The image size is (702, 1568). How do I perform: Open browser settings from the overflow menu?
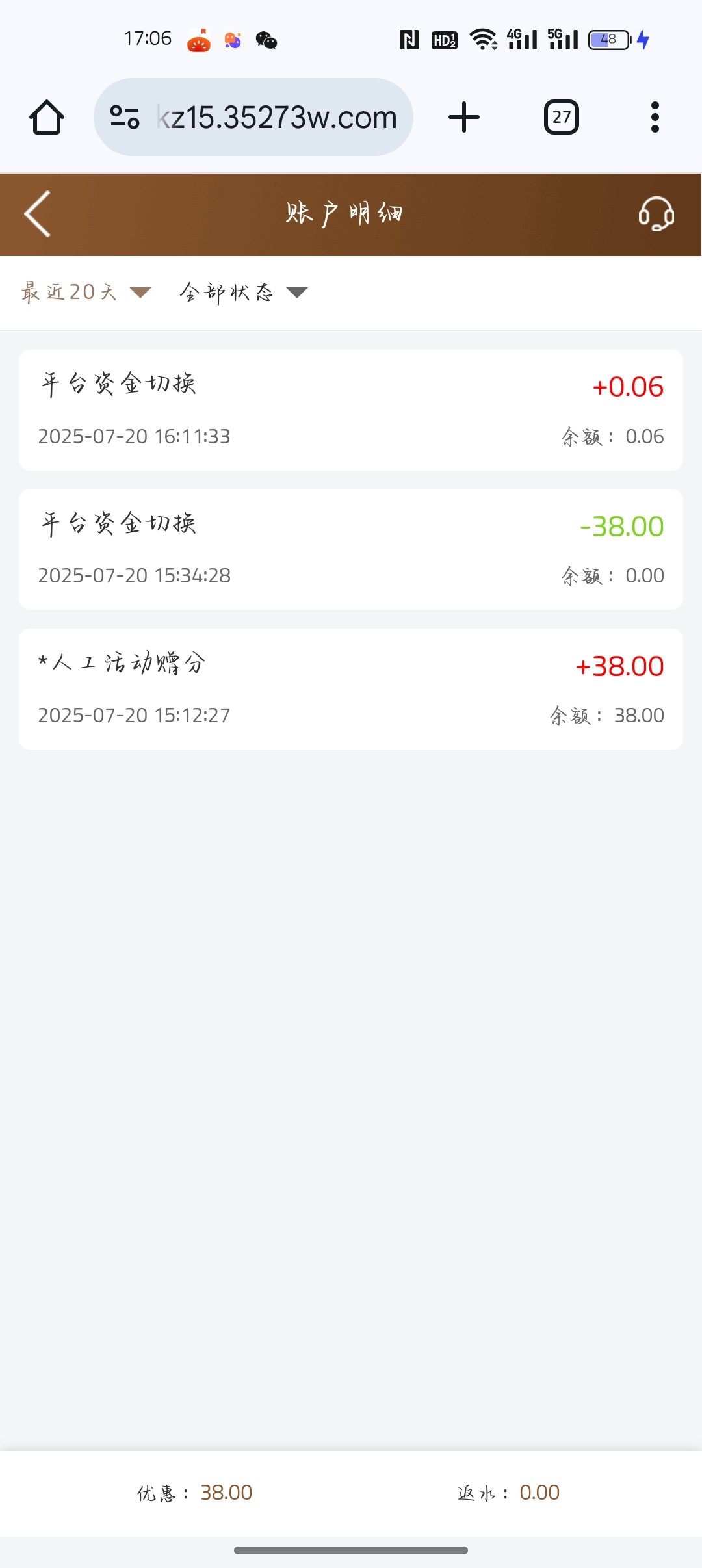pyautogui.click(x=655, y=116)
